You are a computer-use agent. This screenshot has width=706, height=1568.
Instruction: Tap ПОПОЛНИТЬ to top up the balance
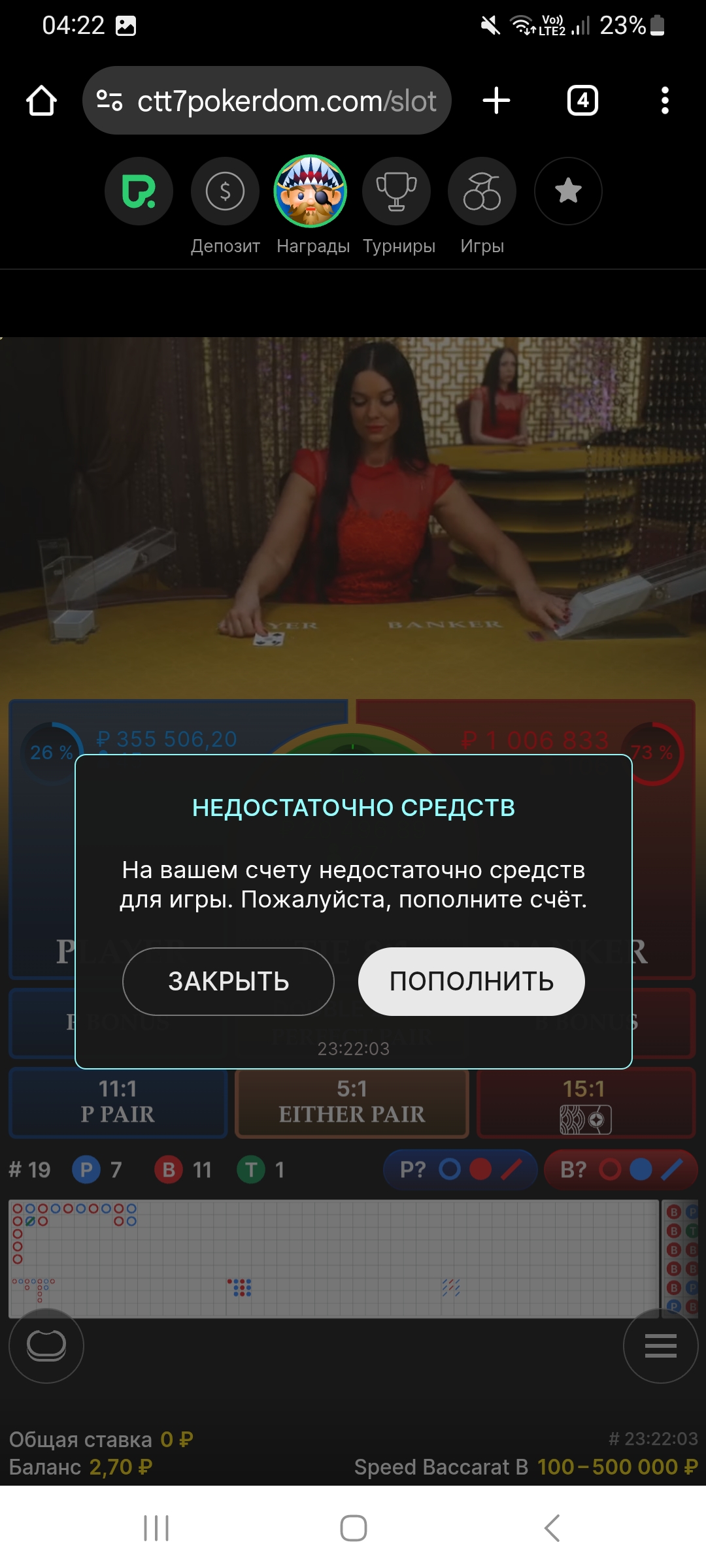pos(471,981)
